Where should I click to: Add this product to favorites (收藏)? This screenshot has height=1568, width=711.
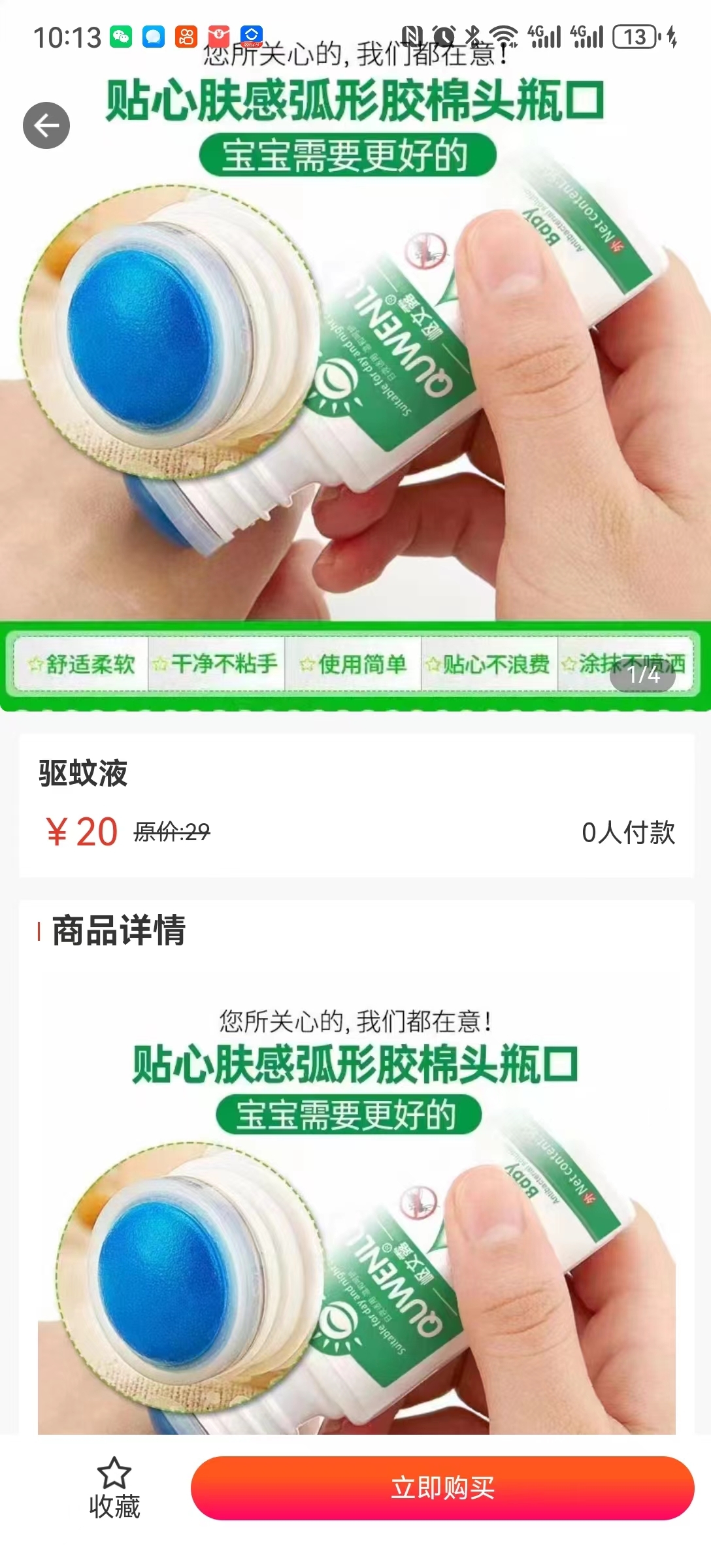pyautogui.click(x=114, y=1488)
